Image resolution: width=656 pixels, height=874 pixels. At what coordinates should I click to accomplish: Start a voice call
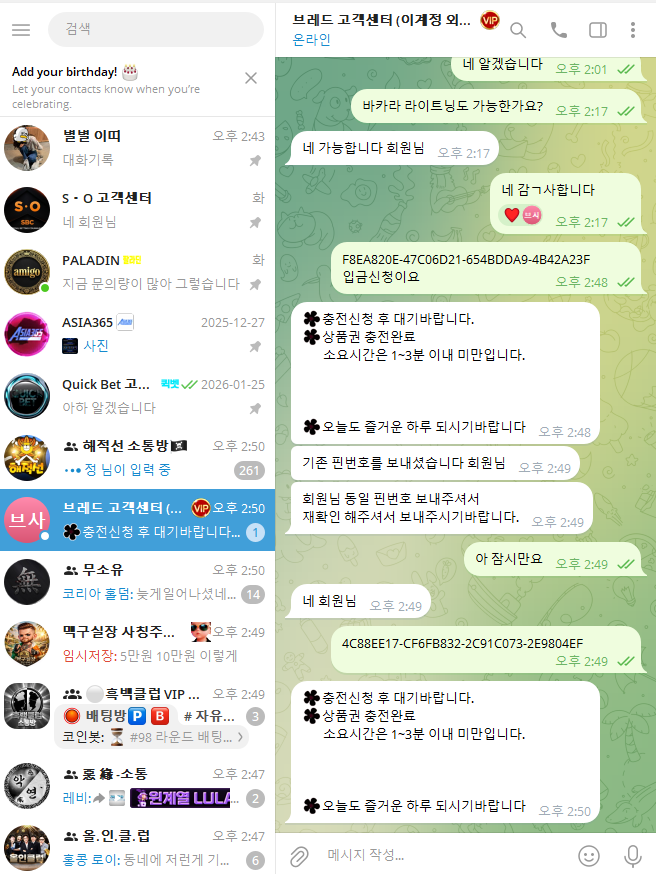click(558, 30)
